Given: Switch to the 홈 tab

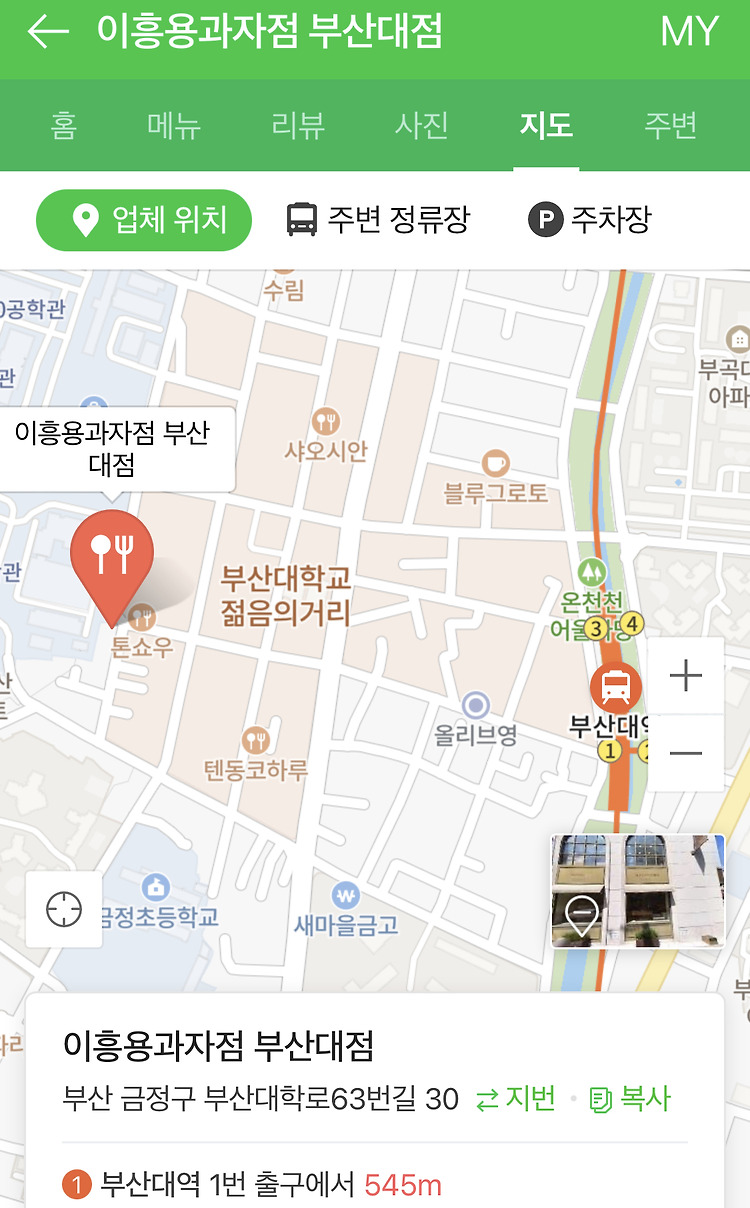Looking at the screenshot, I should [x=64, y=126].
